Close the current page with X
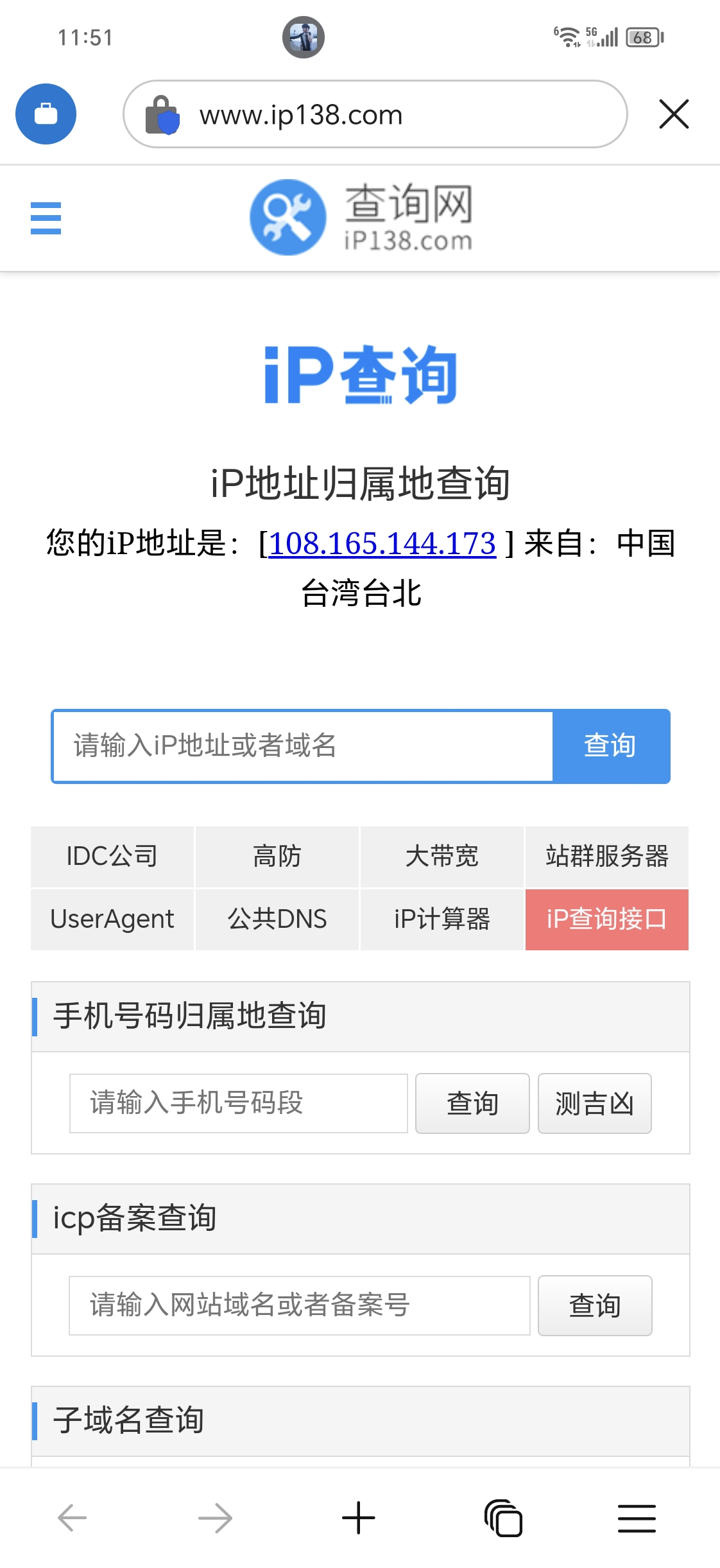The height and width of the screenshot is (1568, 720). tap(673, 114)
